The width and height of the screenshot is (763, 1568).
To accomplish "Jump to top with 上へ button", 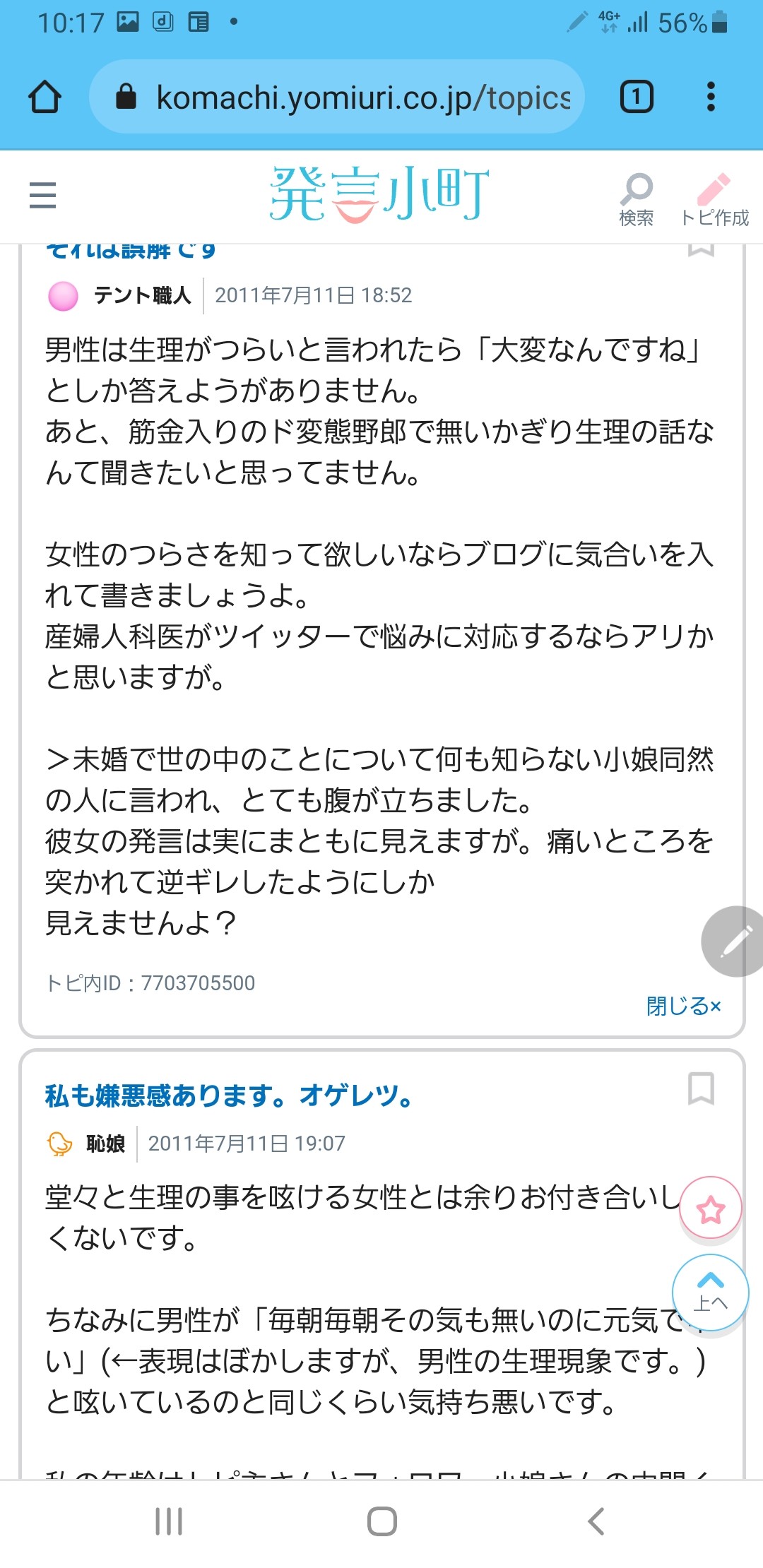I will coord(711,1293).
